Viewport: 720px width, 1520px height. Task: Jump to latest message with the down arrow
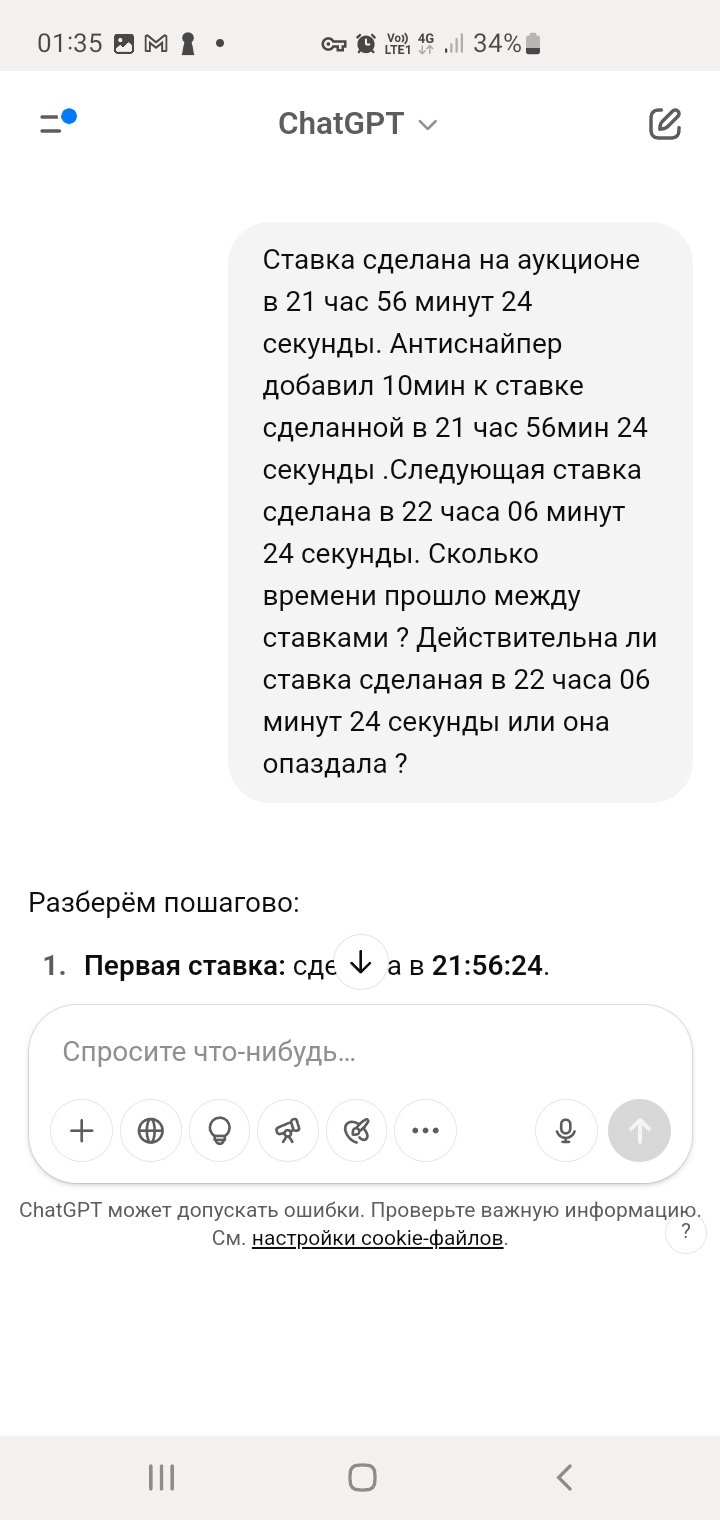pos(361,963)
